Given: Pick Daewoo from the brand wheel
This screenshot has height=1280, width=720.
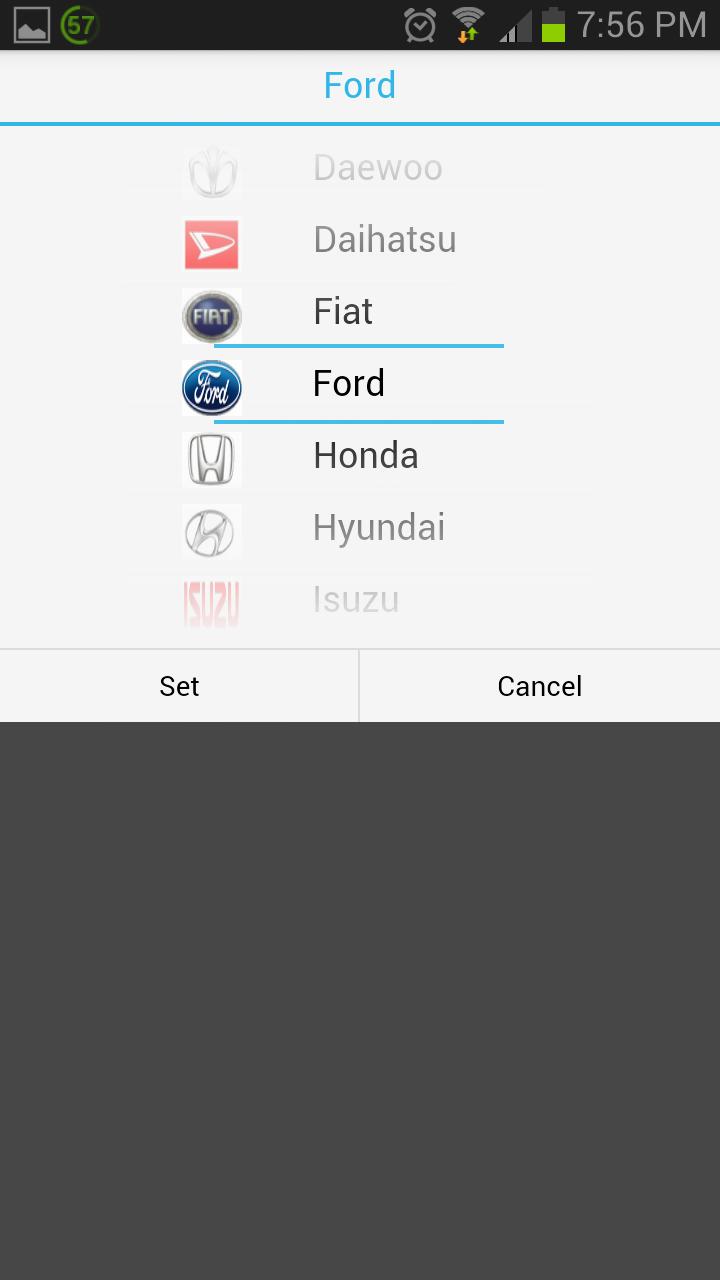Looking at the screenshot, I should [377, 168].
